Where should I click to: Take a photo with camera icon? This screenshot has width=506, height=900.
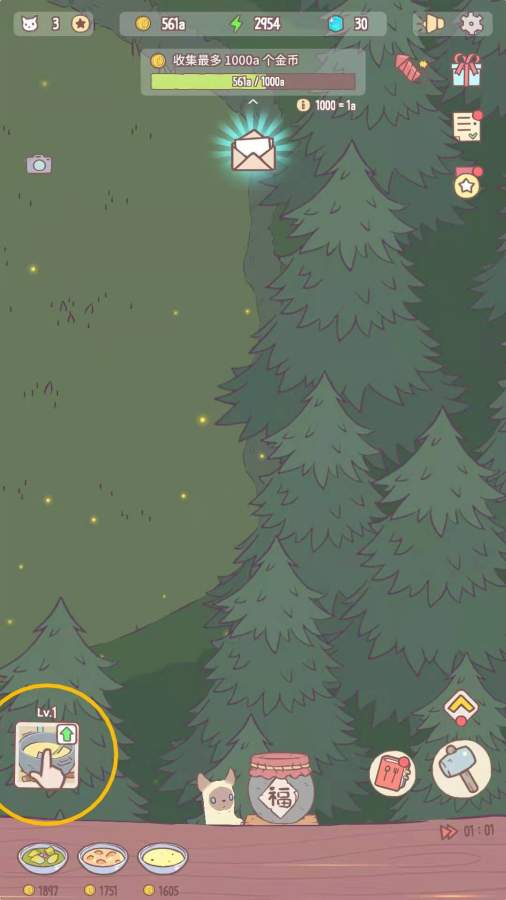pyautogui.click(x=39, y=164)
